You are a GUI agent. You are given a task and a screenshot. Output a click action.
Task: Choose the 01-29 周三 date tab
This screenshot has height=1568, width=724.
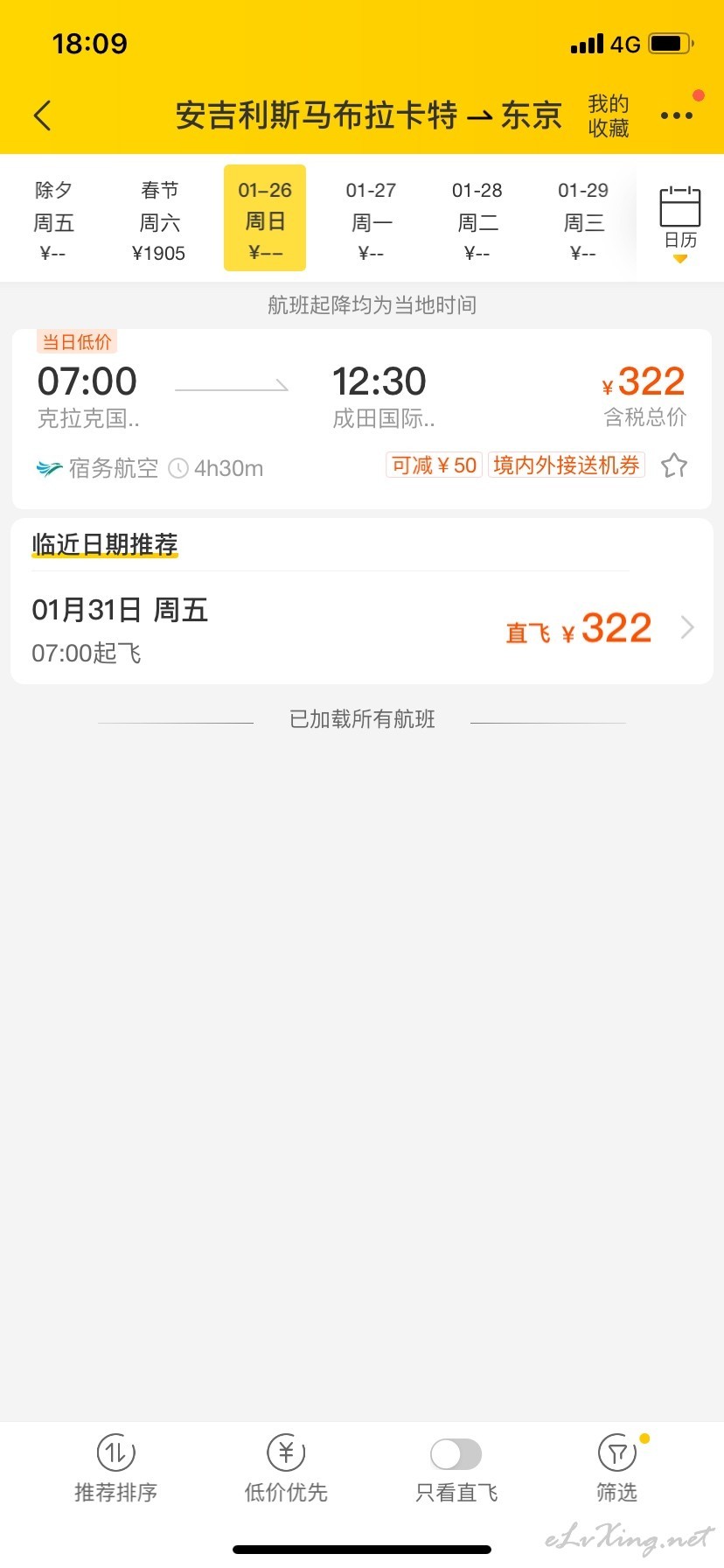[x=583, y=220]
